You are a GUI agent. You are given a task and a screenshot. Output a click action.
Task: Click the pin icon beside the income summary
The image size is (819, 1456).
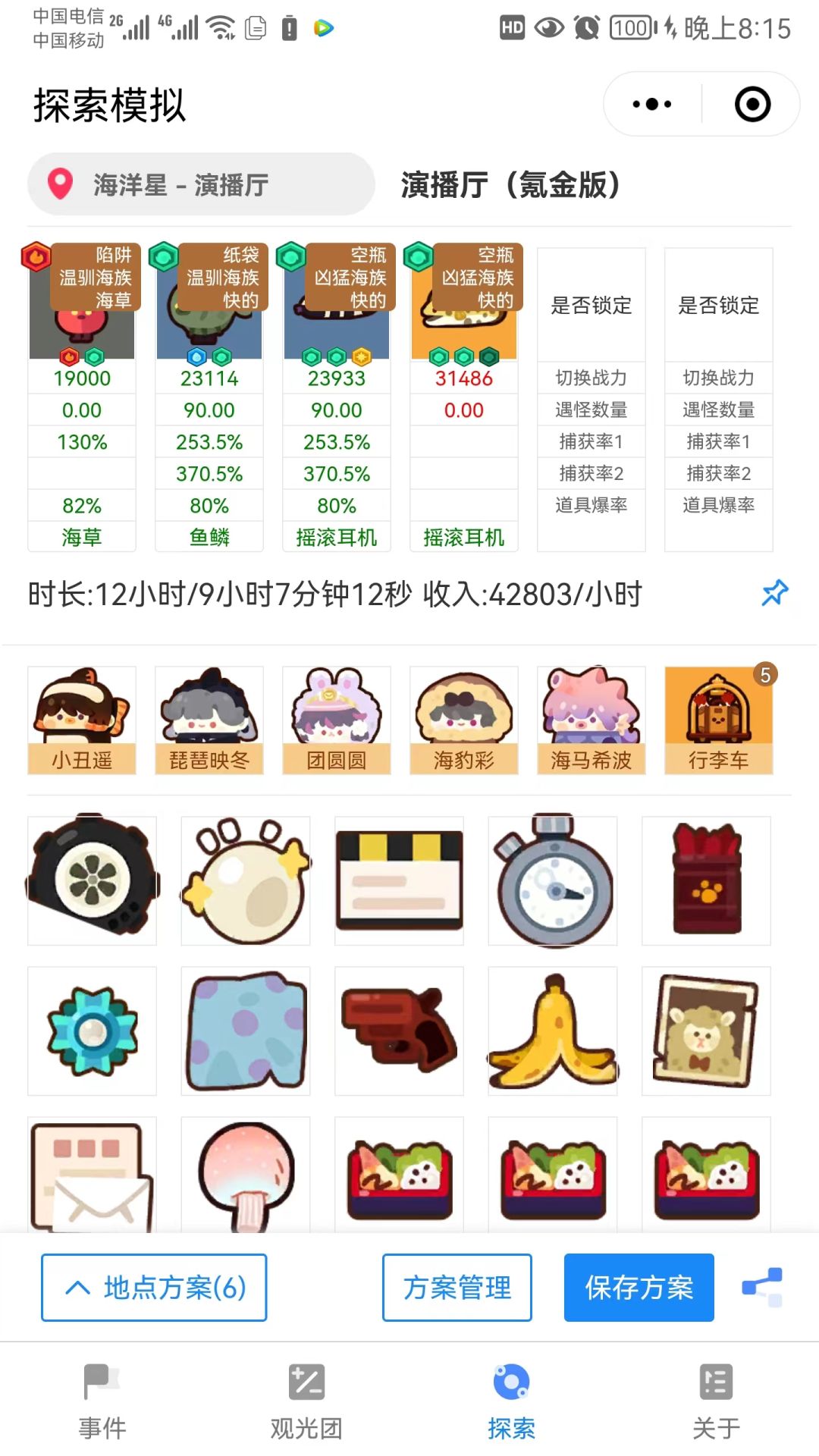click(773, 596)
